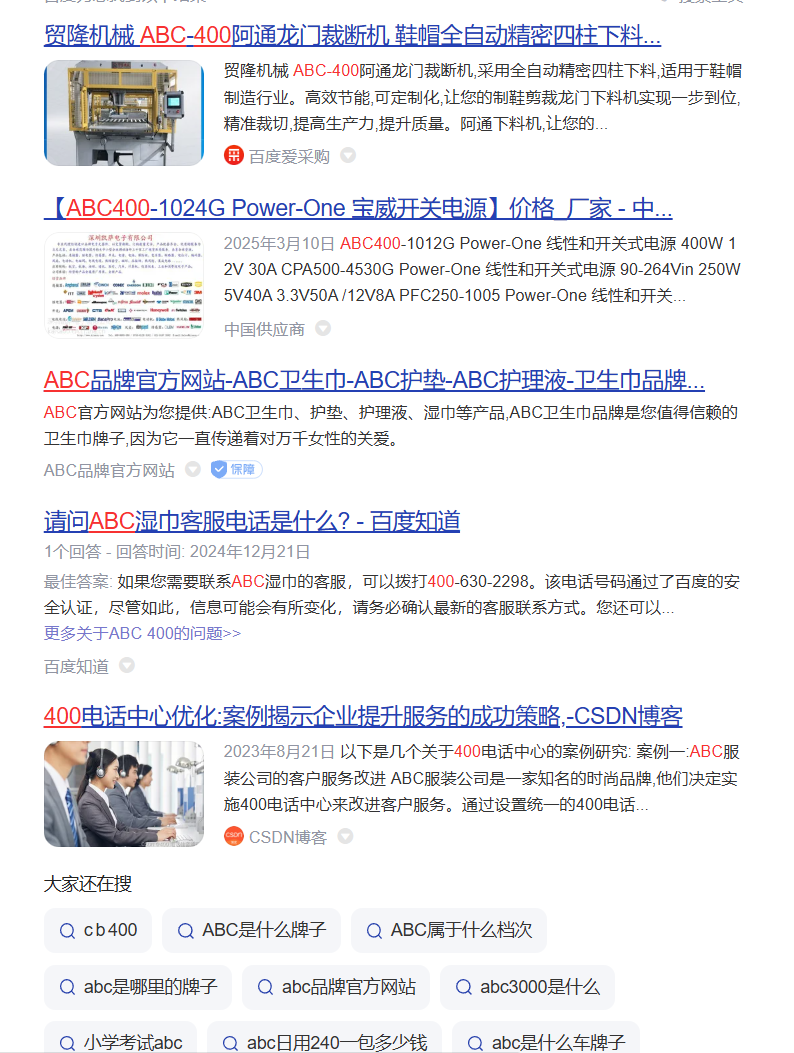Image resolution: width=794 pixels, height=1053 pixels.
Task: Tap the 保障 badge beside ABC品牌官方网站
Action: (x=236, y=469)
